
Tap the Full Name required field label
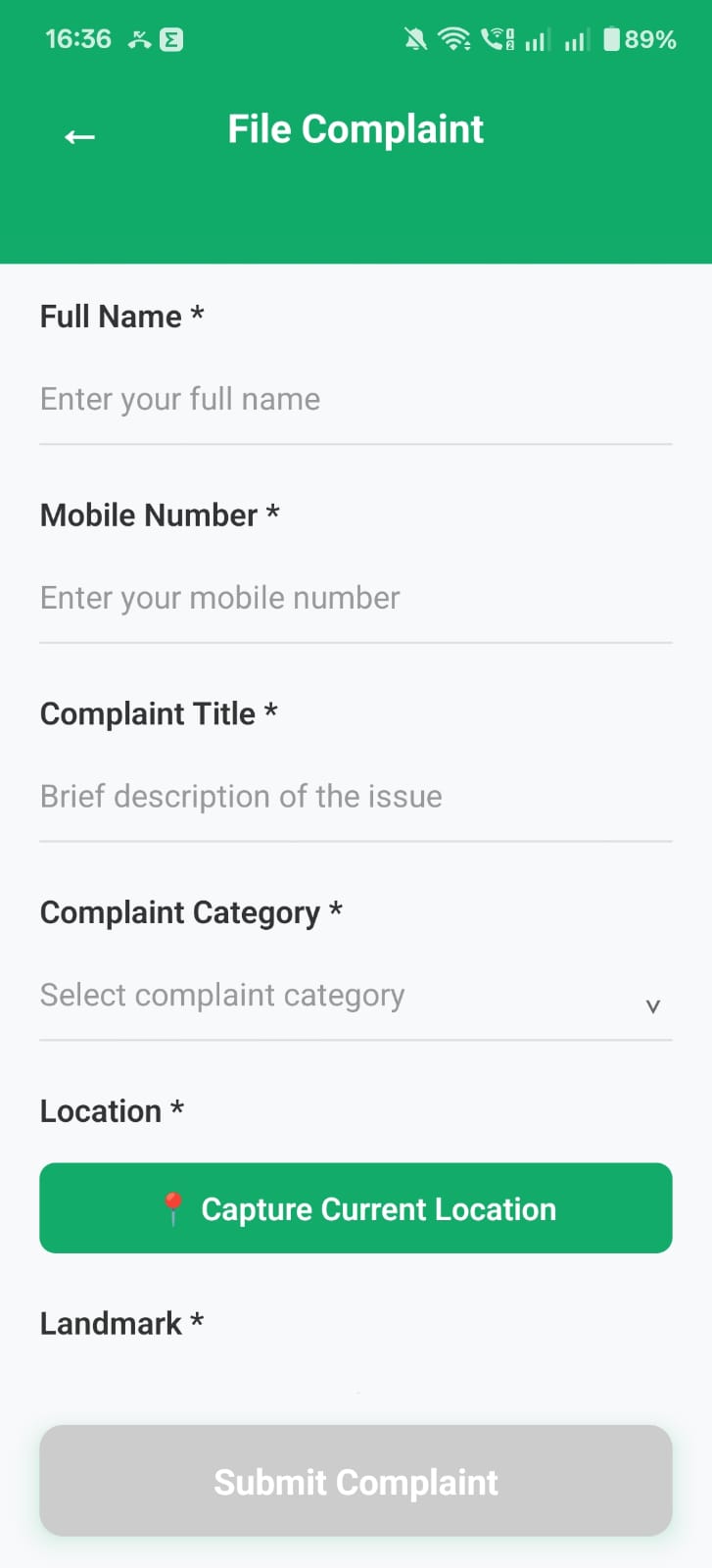click(119, 316)
